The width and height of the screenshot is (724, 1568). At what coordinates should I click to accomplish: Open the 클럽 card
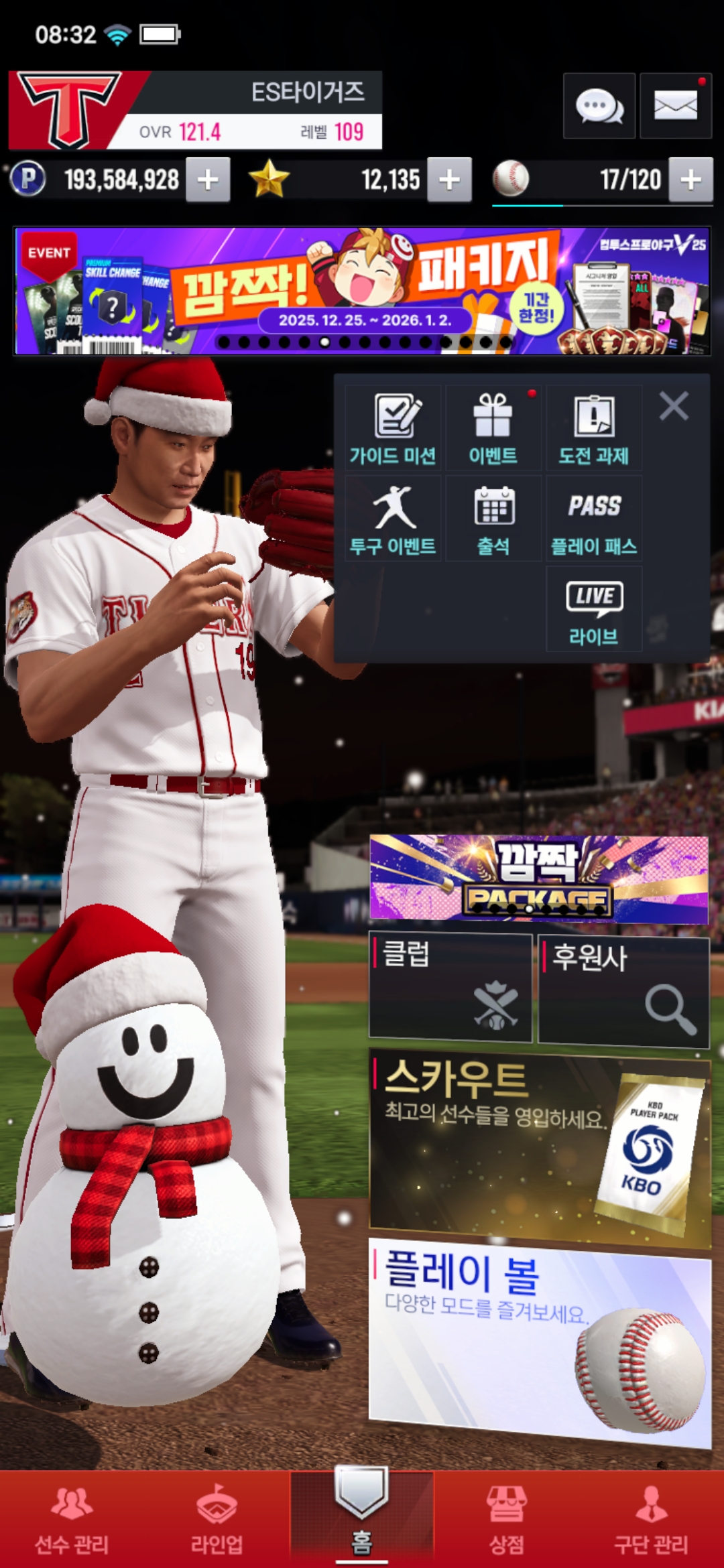click(x=450, y=986)
